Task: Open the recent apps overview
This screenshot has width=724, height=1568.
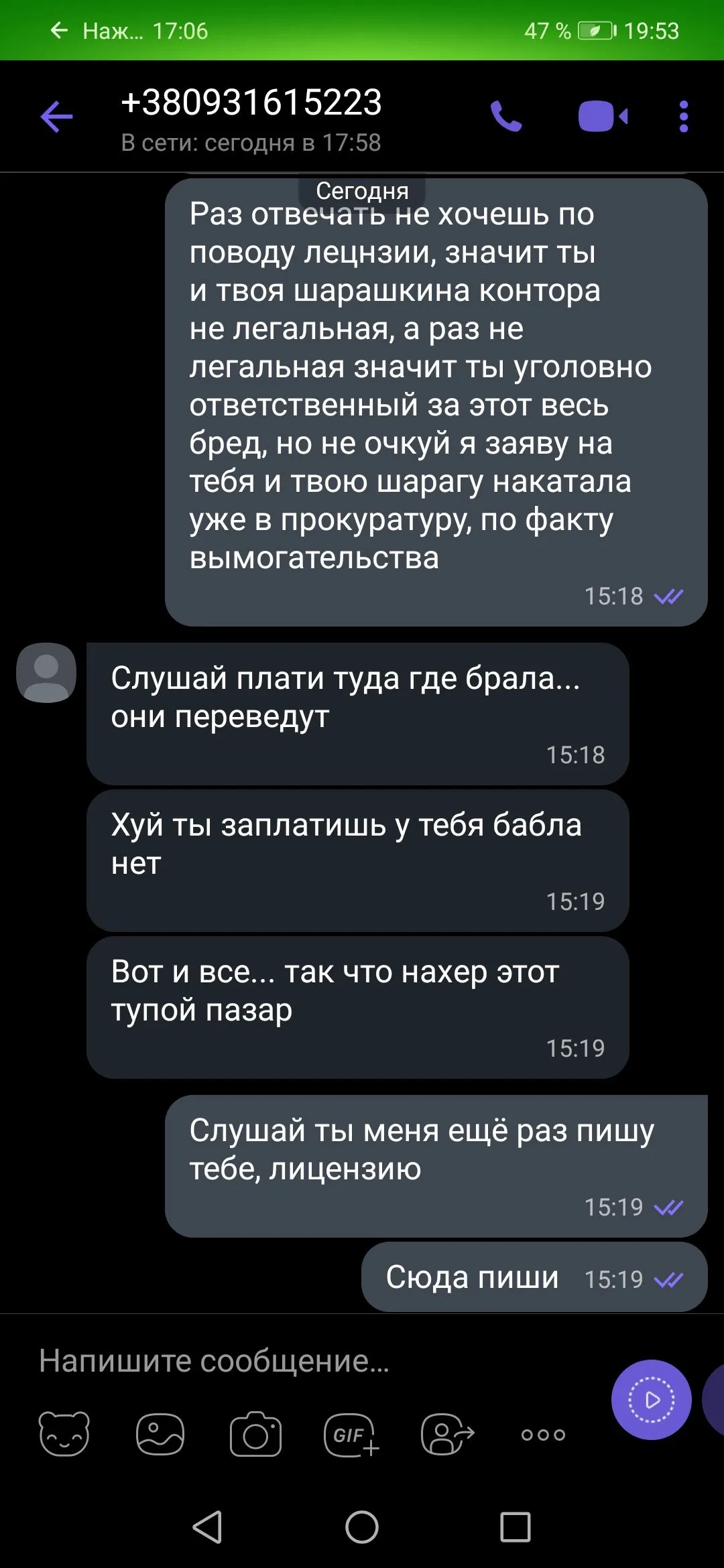Action: (x=515, y=1528)
